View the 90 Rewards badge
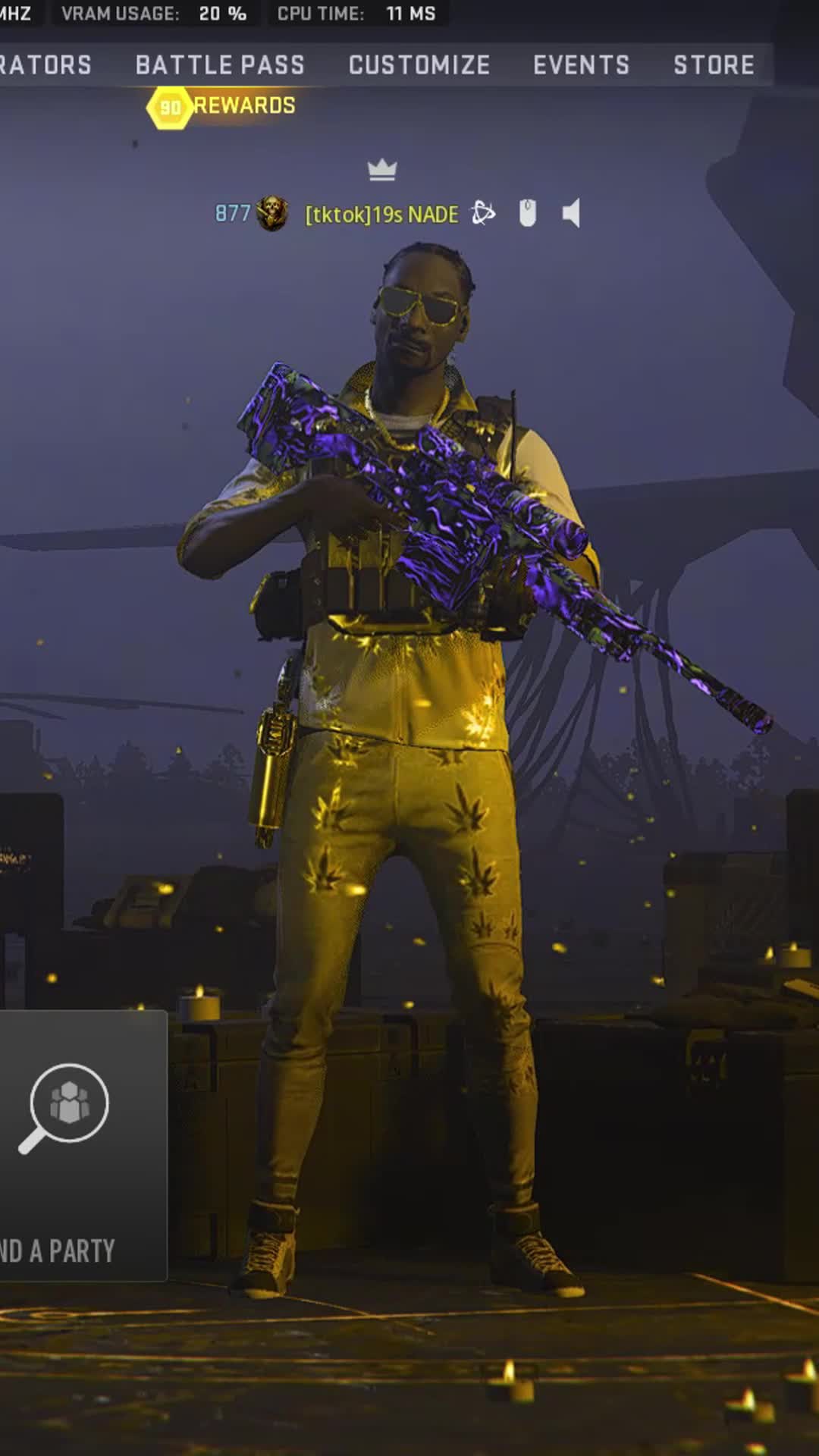The width and height of the screenshot is (819, 1456). coord(221,107)
